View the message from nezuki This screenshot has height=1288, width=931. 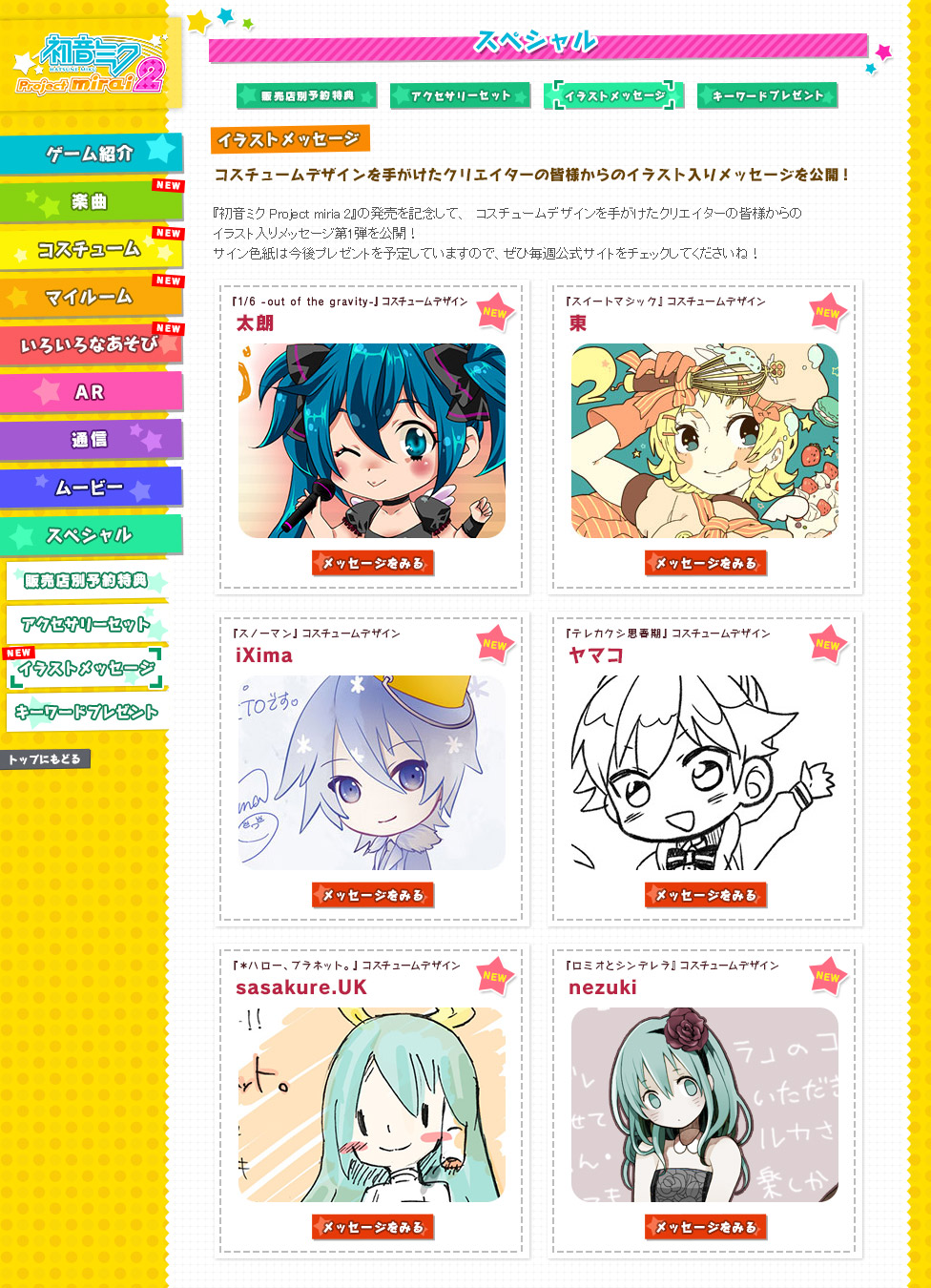coord(706,1227)
